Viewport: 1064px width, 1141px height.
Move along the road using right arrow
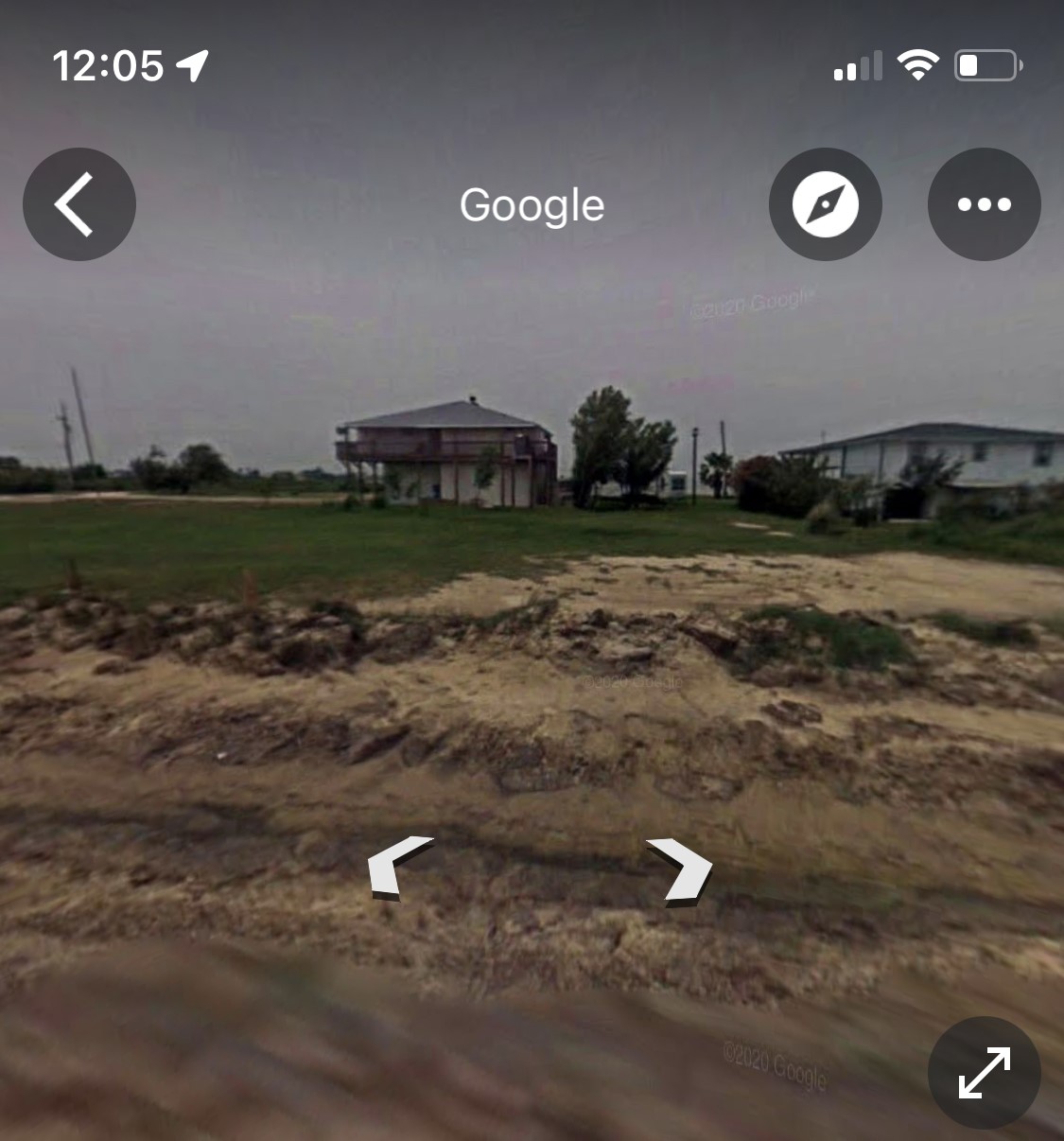[681, 870]
